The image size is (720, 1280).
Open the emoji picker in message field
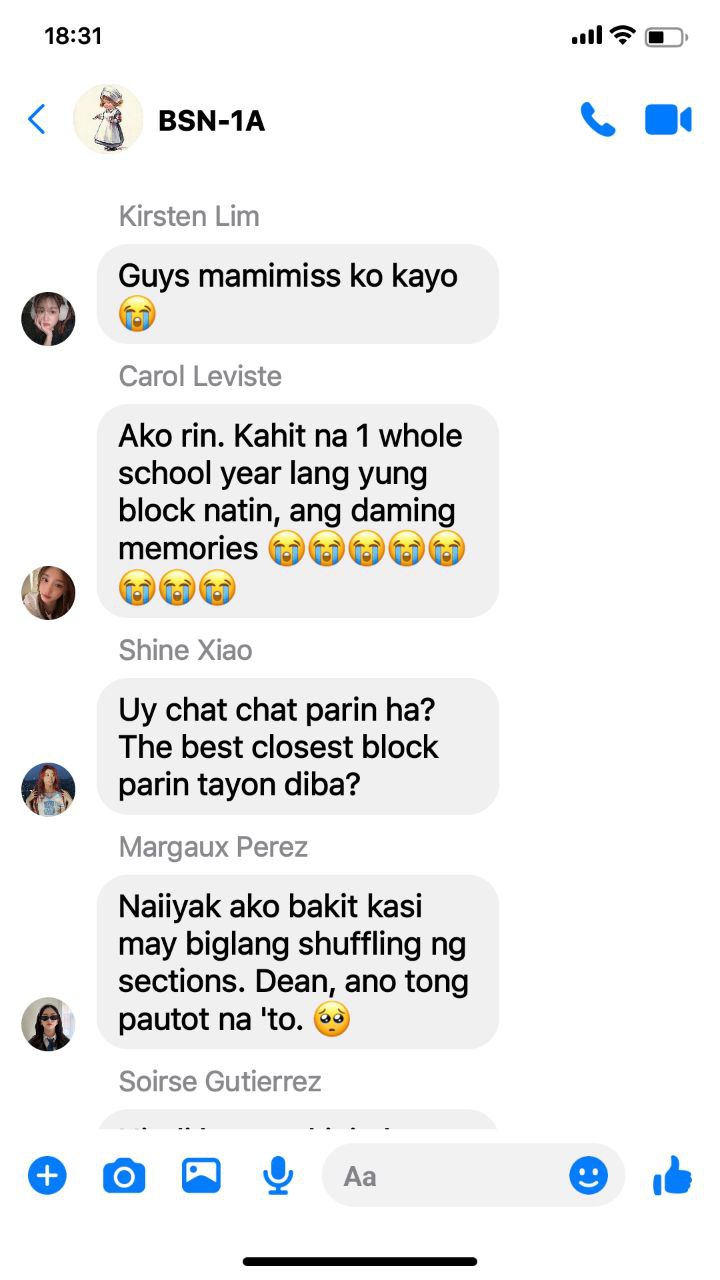point(588,1176)
